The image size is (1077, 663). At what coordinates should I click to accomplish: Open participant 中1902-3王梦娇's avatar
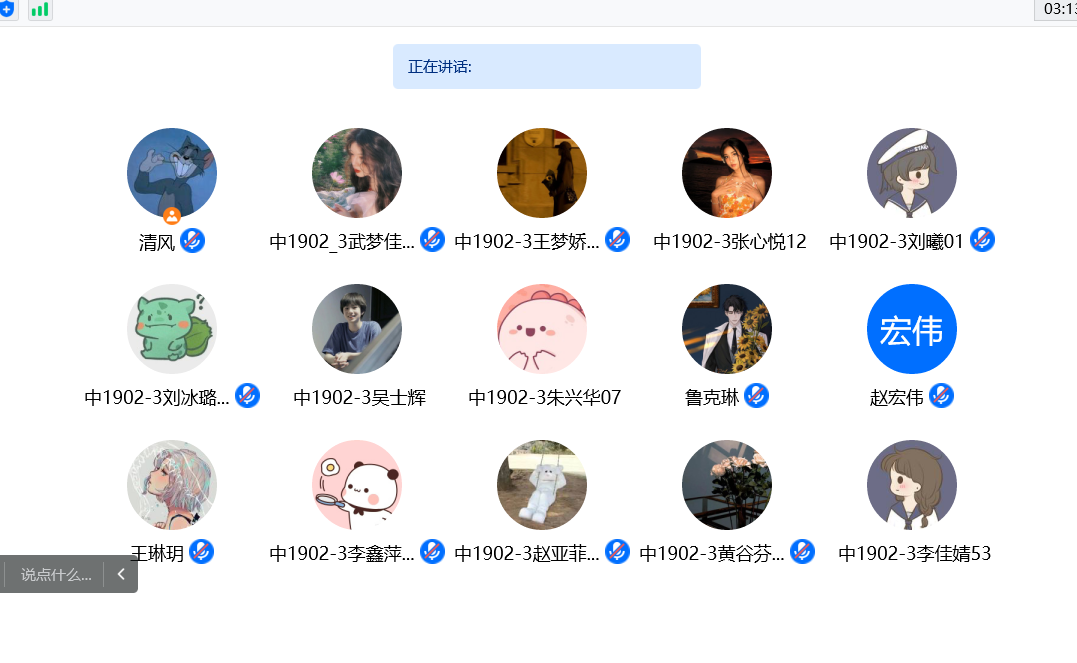(x=542, y=173)
